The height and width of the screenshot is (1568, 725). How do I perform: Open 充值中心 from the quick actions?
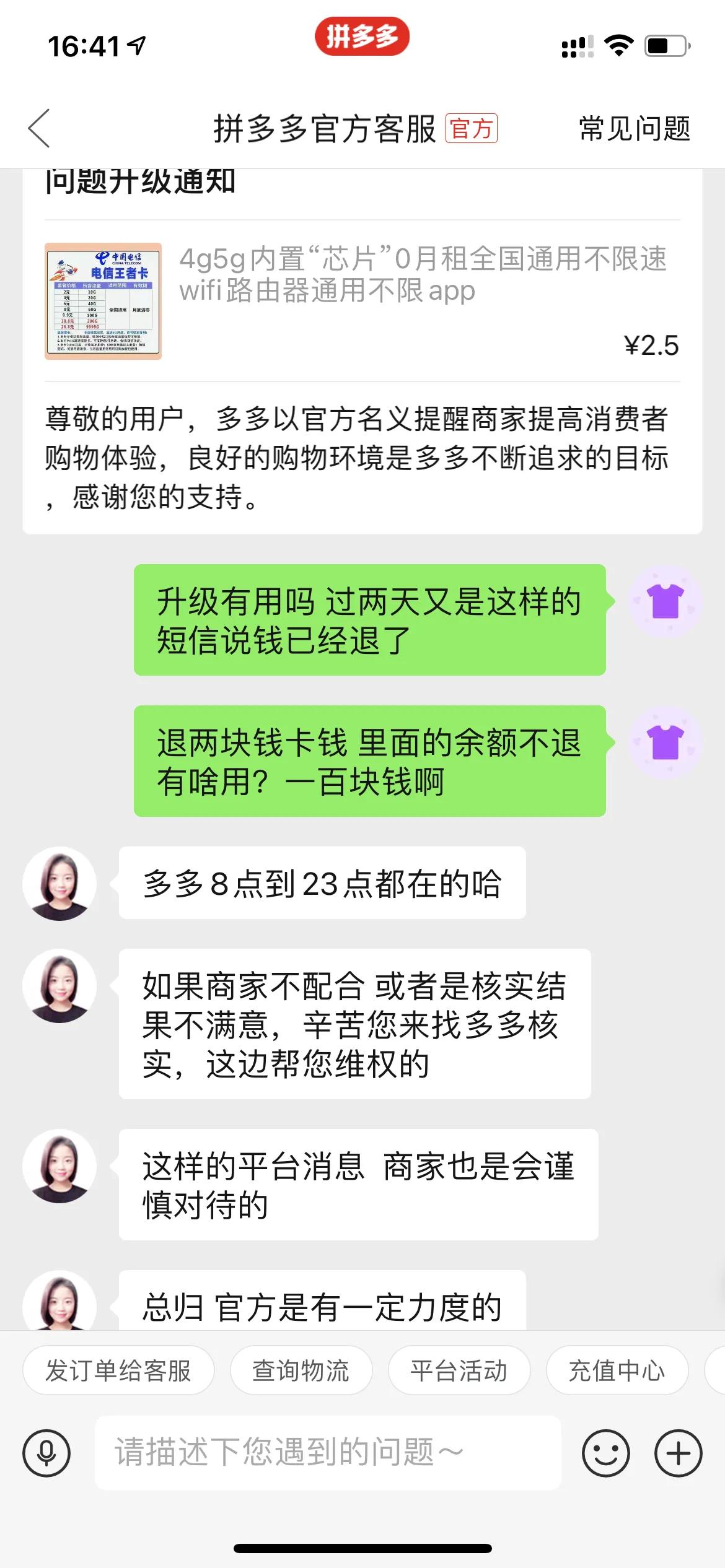[x=617, y=1372]
